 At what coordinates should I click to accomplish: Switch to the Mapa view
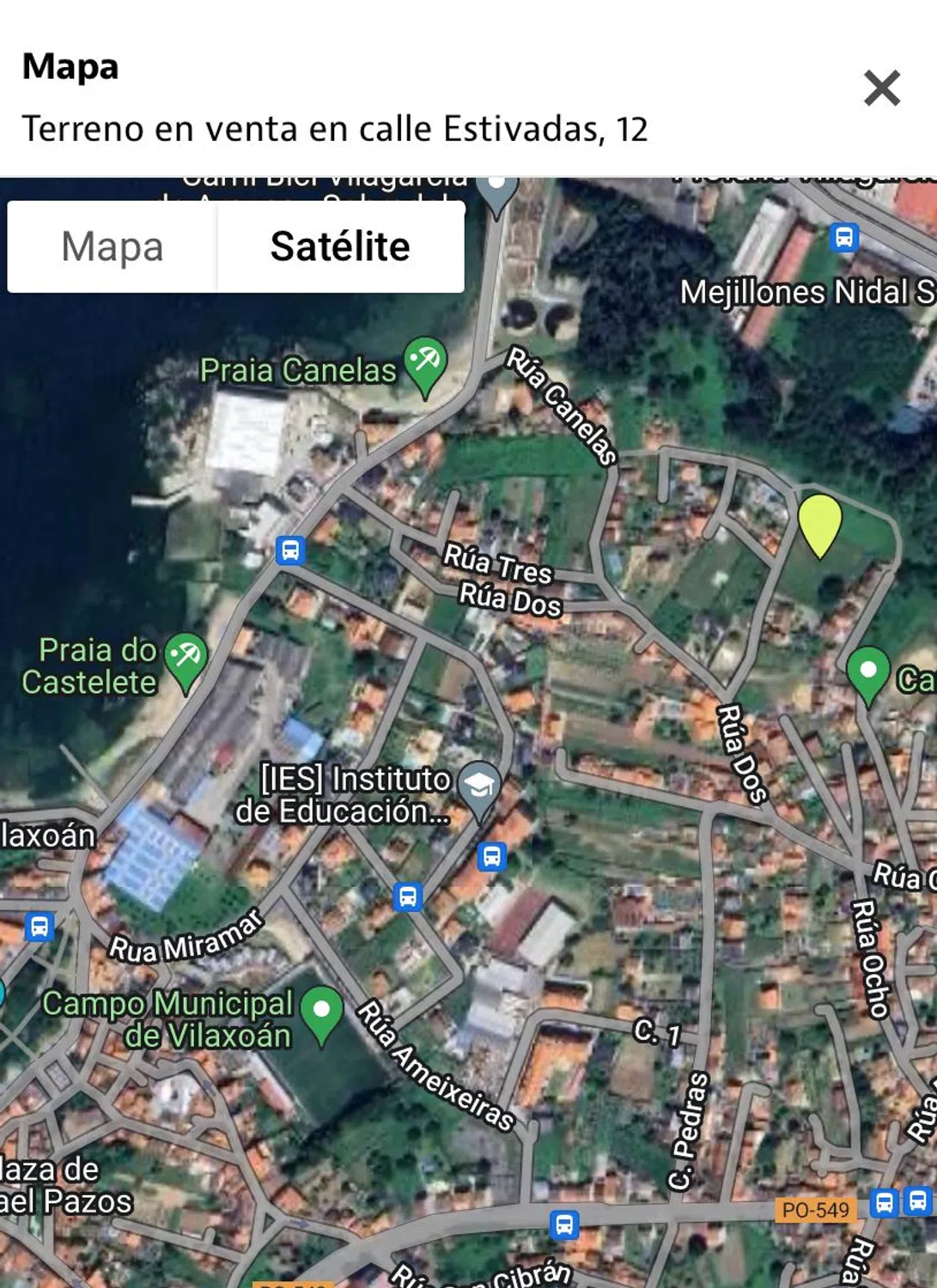pyautogui.click(x=113, y=247)
